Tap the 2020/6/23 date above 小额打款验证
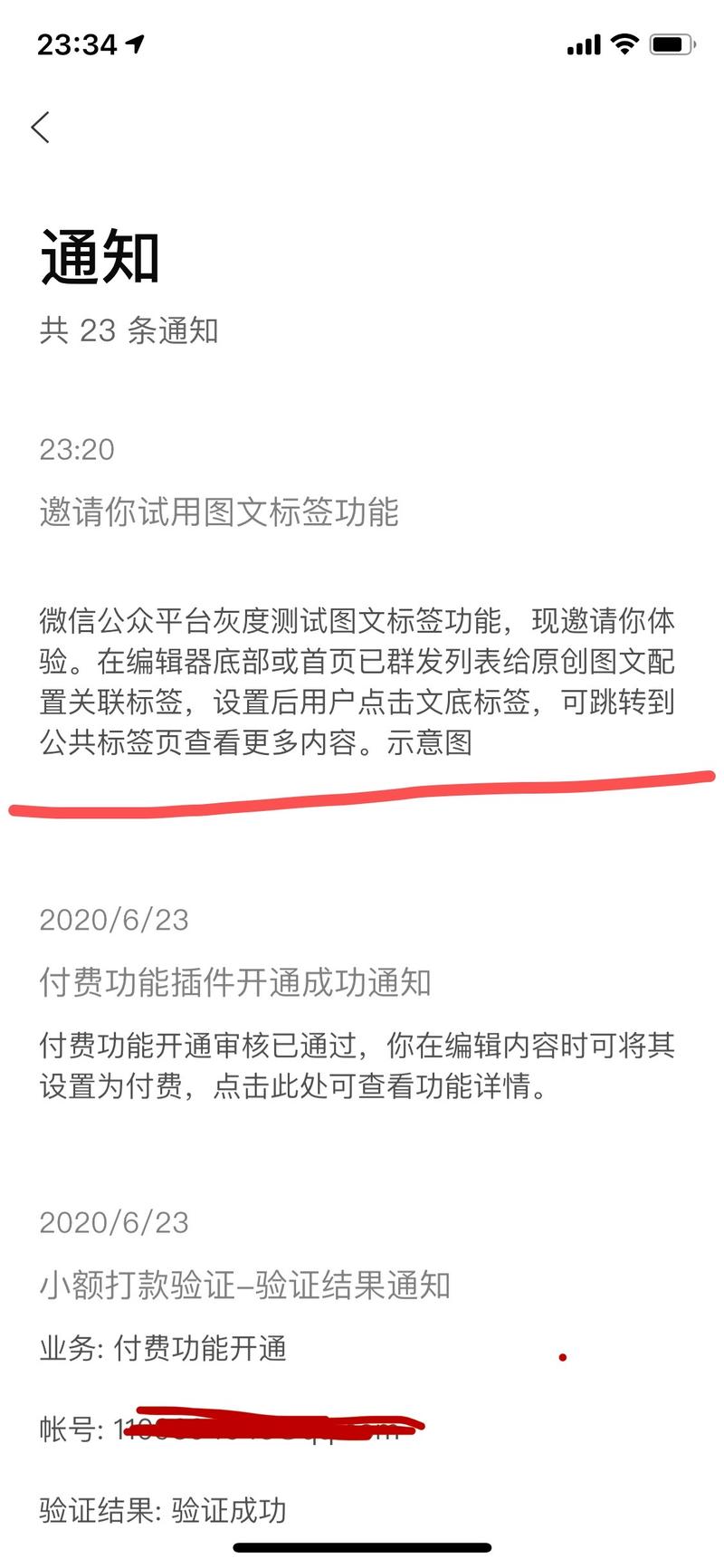Viewport: 724px width, 1568px height. [113, 1222]
